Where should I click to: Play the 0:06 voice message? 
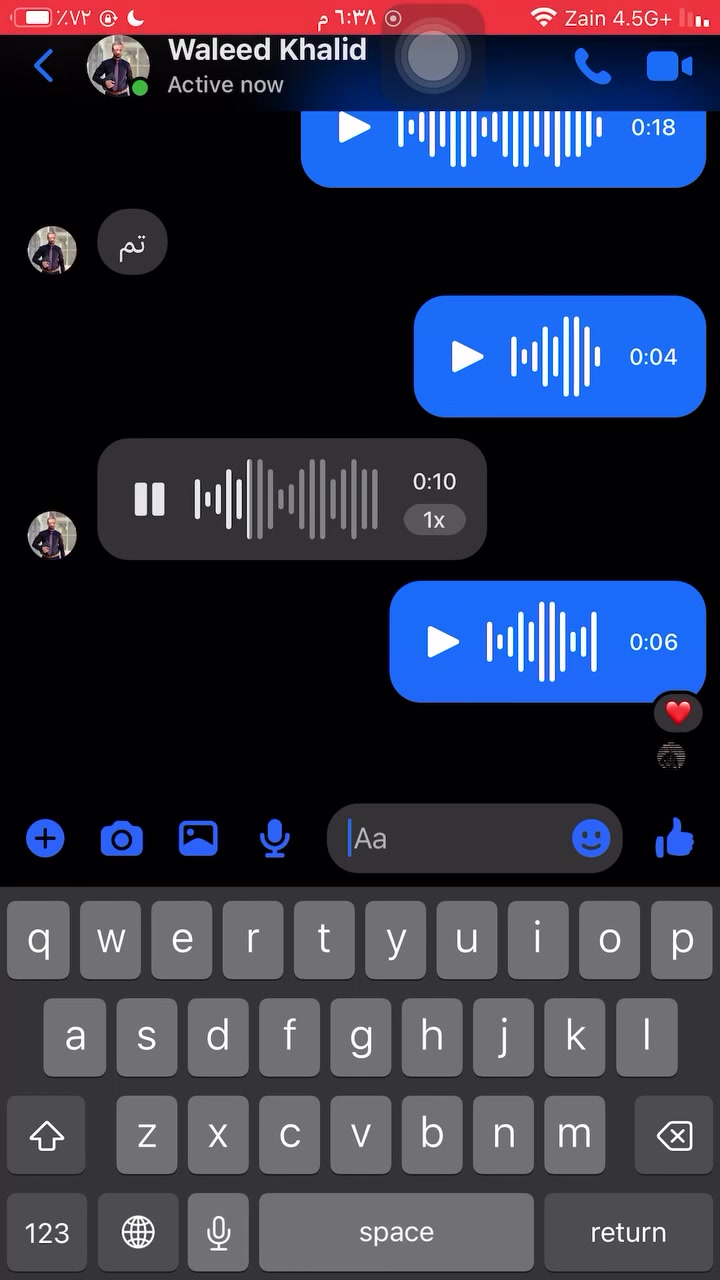[x=442, y=641]
